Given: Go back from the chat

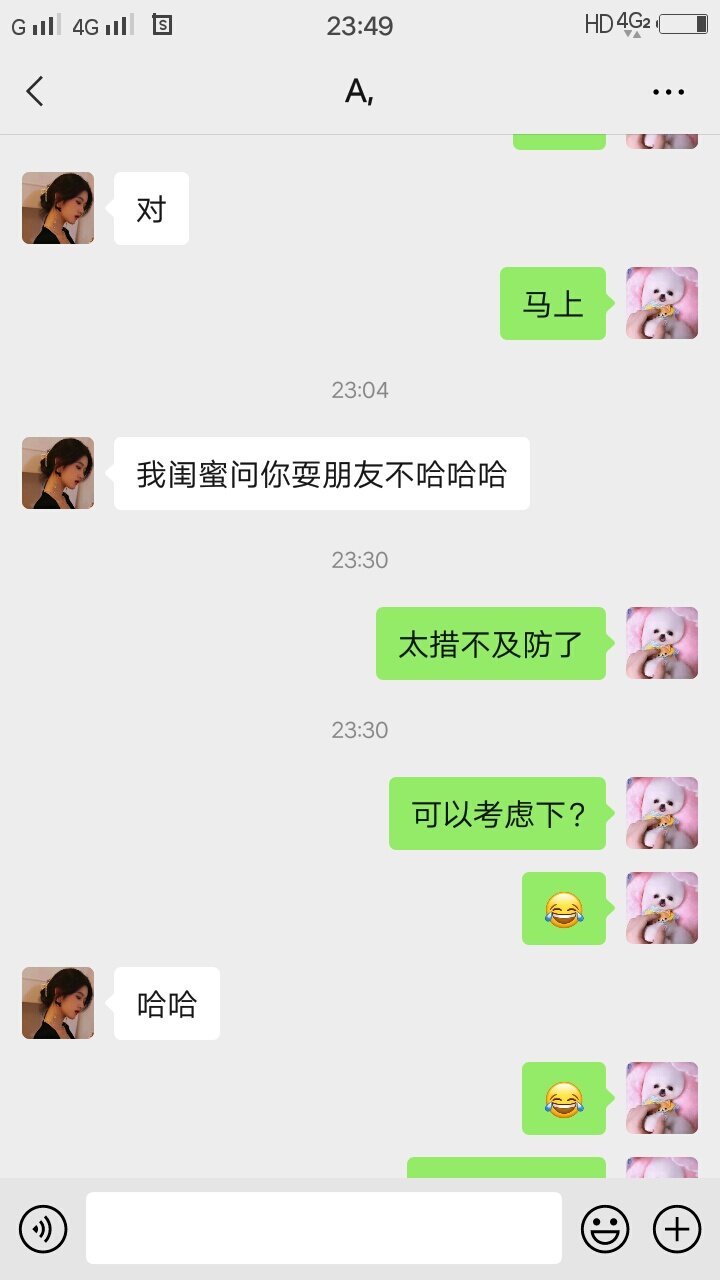Looking at the screenshot, I should 35,92.
